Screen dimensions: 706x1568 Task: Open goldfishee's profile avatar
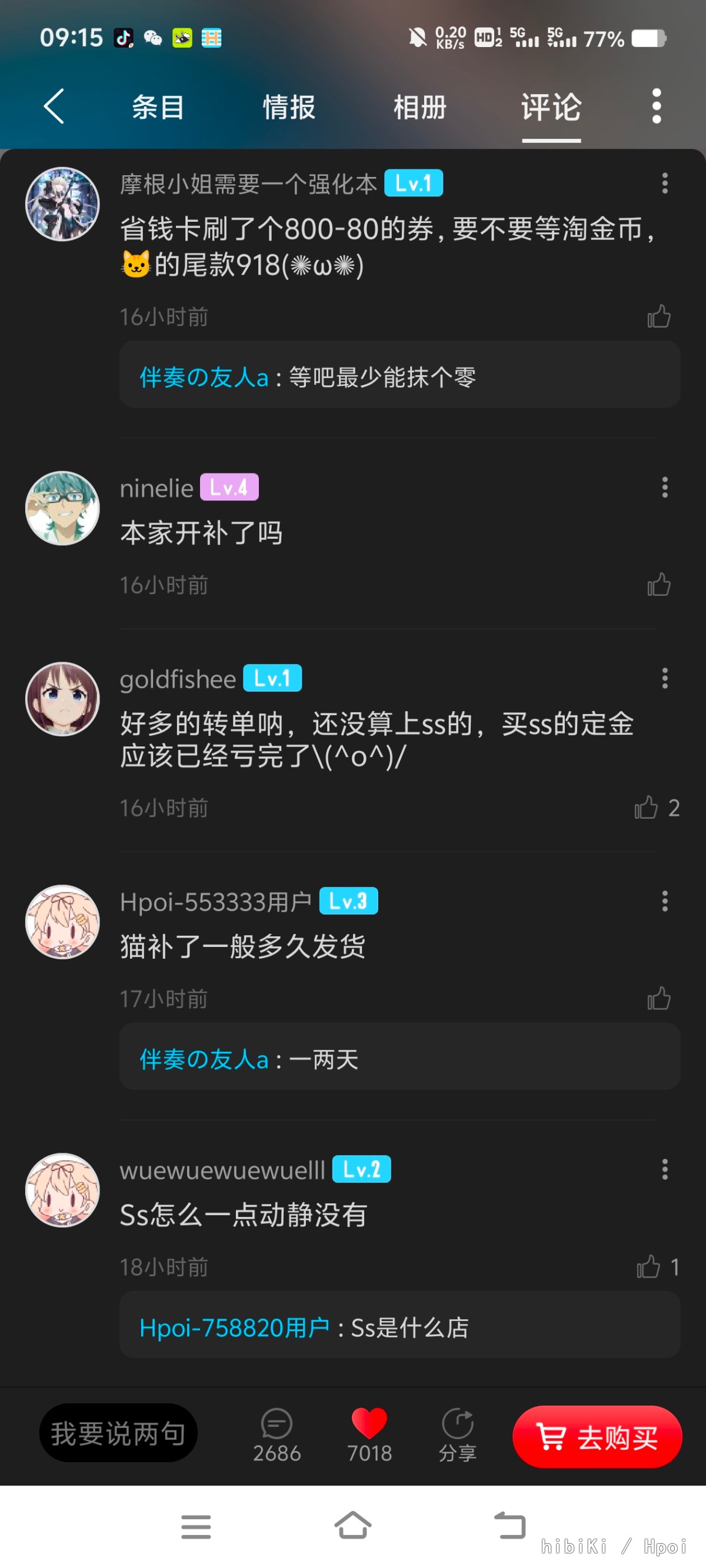click(x=62, y=699)
